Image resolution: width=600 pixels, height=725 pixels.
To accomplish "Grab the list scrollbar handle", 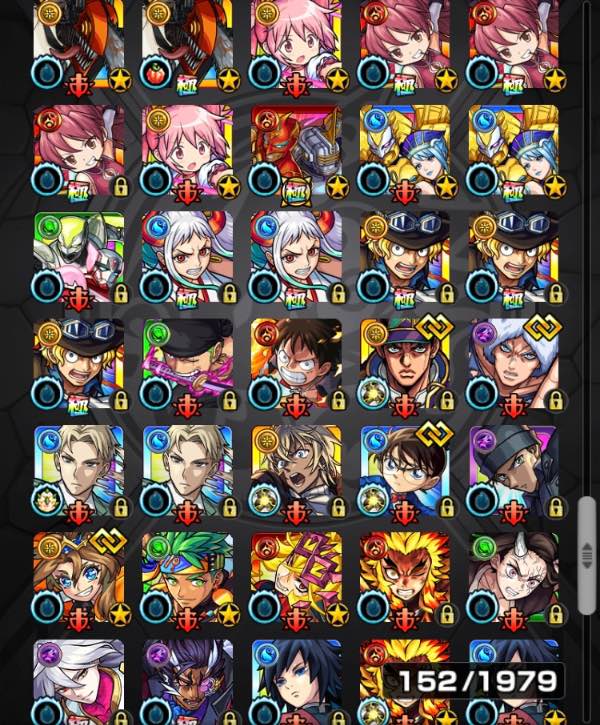I will click(587, 555).
